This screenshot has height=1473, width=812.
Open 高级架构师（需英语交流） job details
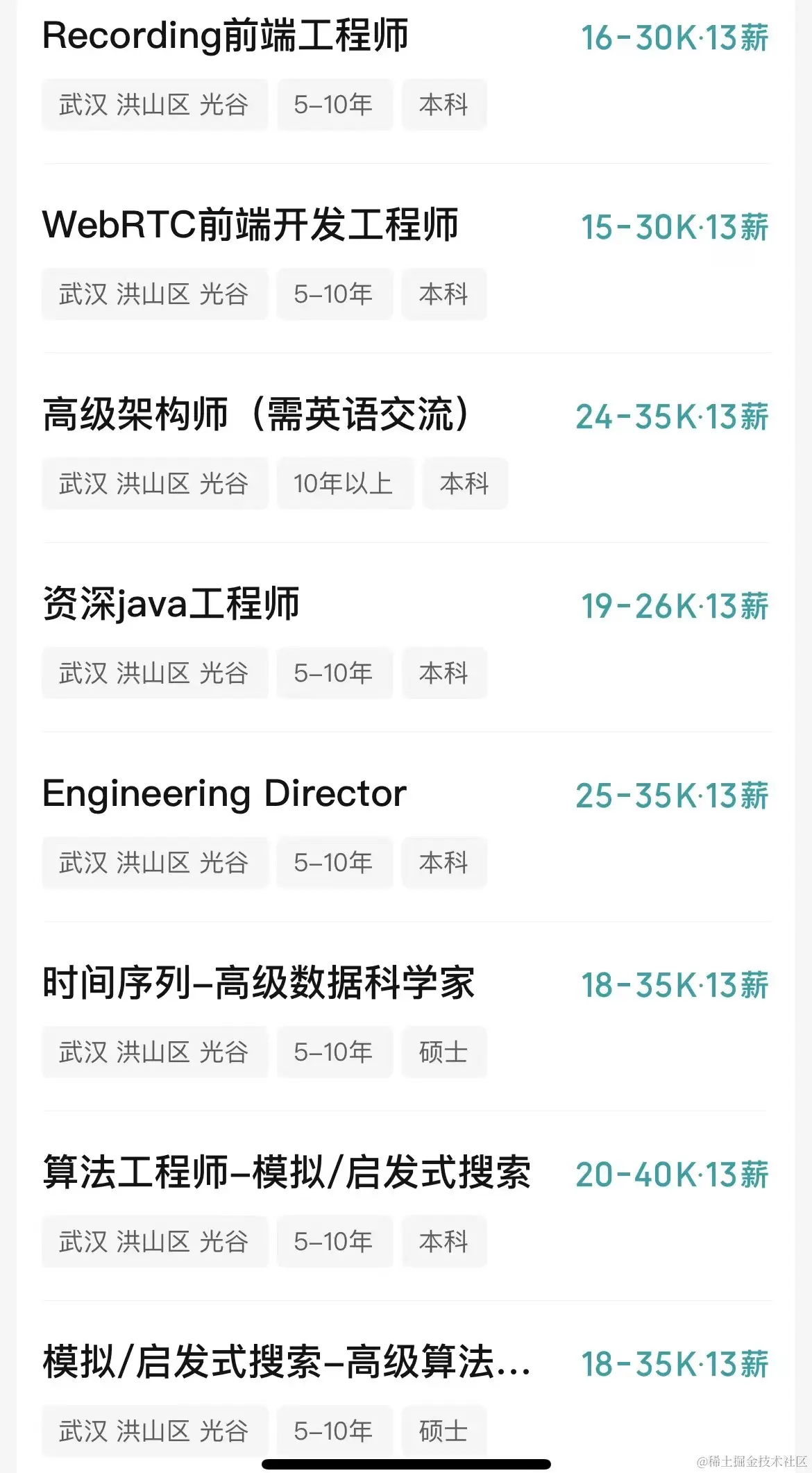pyautogui.click(x=257, y=415)
